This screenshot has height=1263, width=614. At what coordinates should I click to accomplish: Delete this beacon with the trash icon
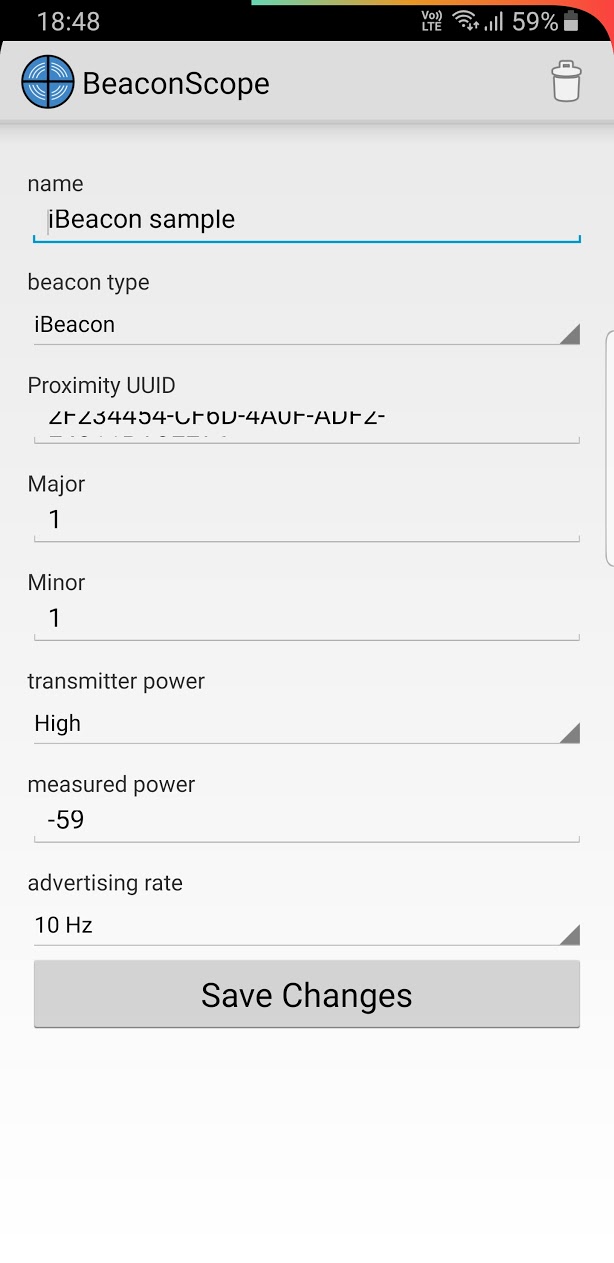click(x=565, y=82)
